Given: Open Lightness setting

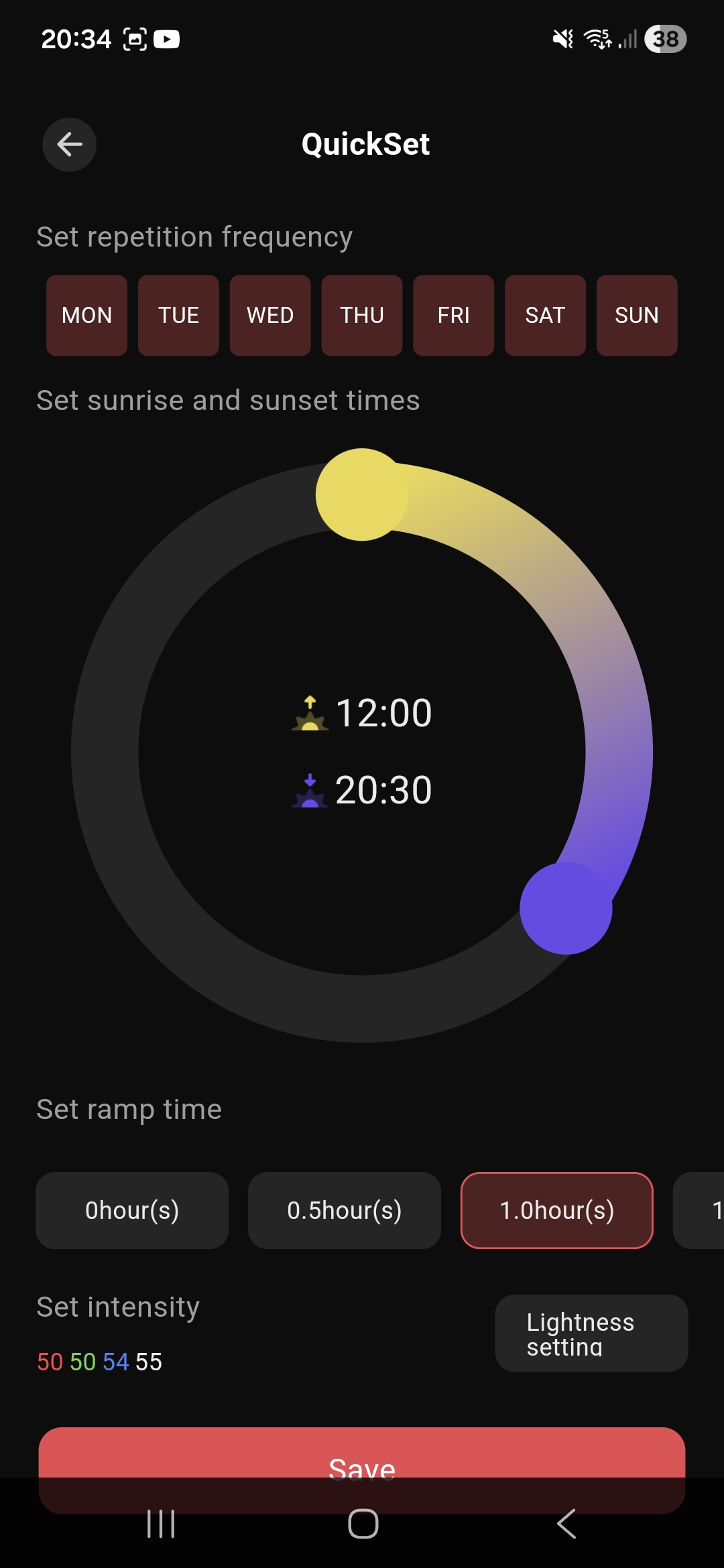Looking at the screenshot, I should [x=591, y=1333].
